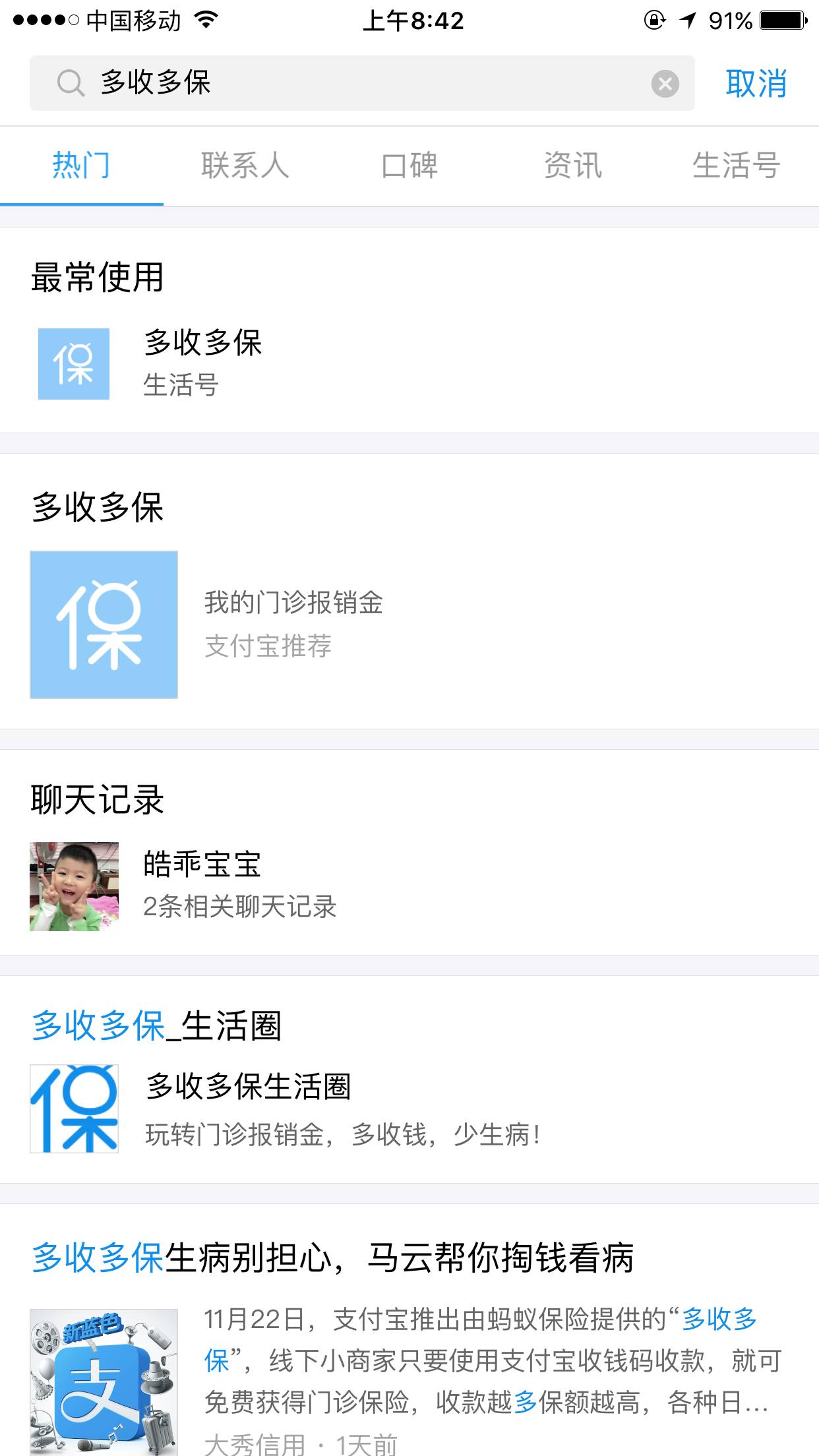Select the 热门 tab
This screenshot has width=819, height=1456.
[x=81, y=166]
